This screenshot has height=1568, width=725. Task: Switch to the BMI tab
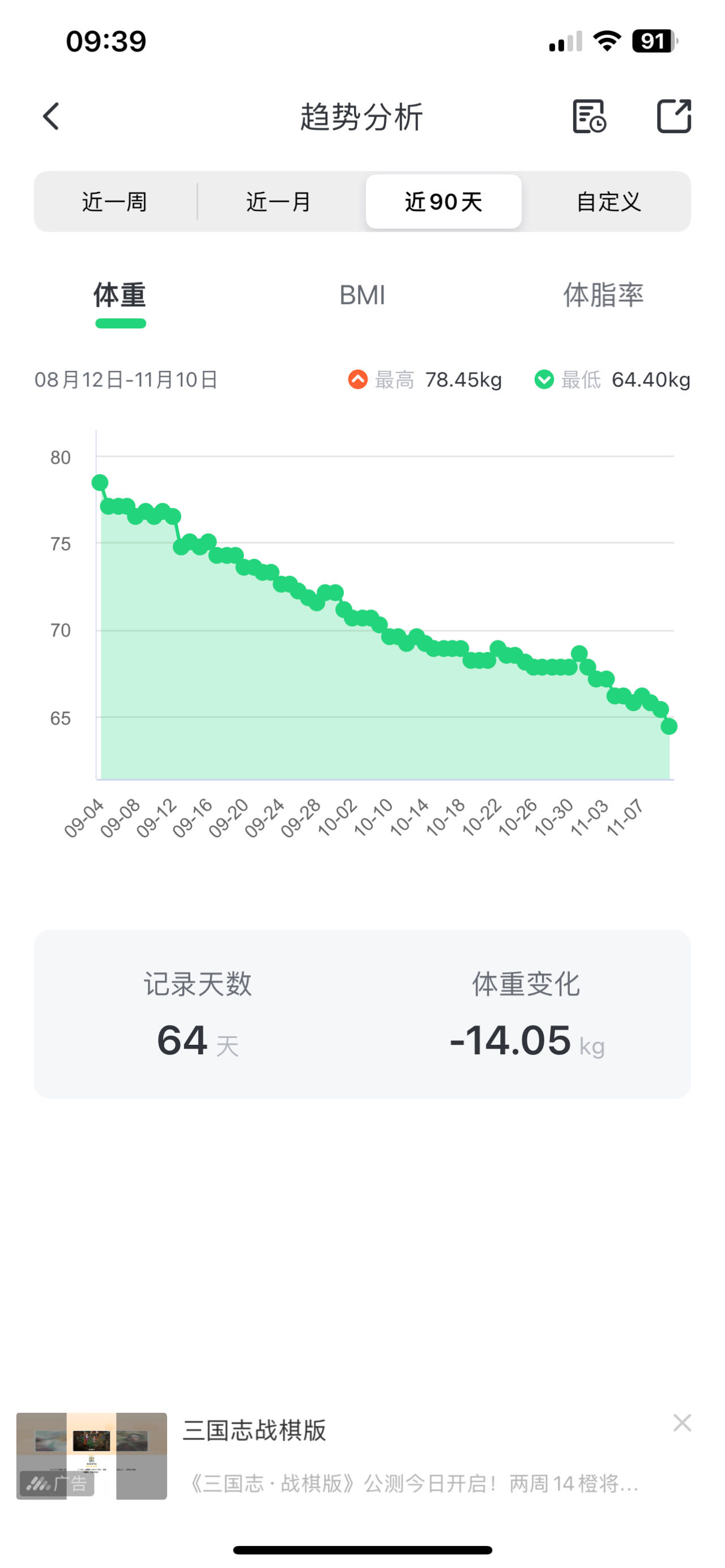(362, 296)
